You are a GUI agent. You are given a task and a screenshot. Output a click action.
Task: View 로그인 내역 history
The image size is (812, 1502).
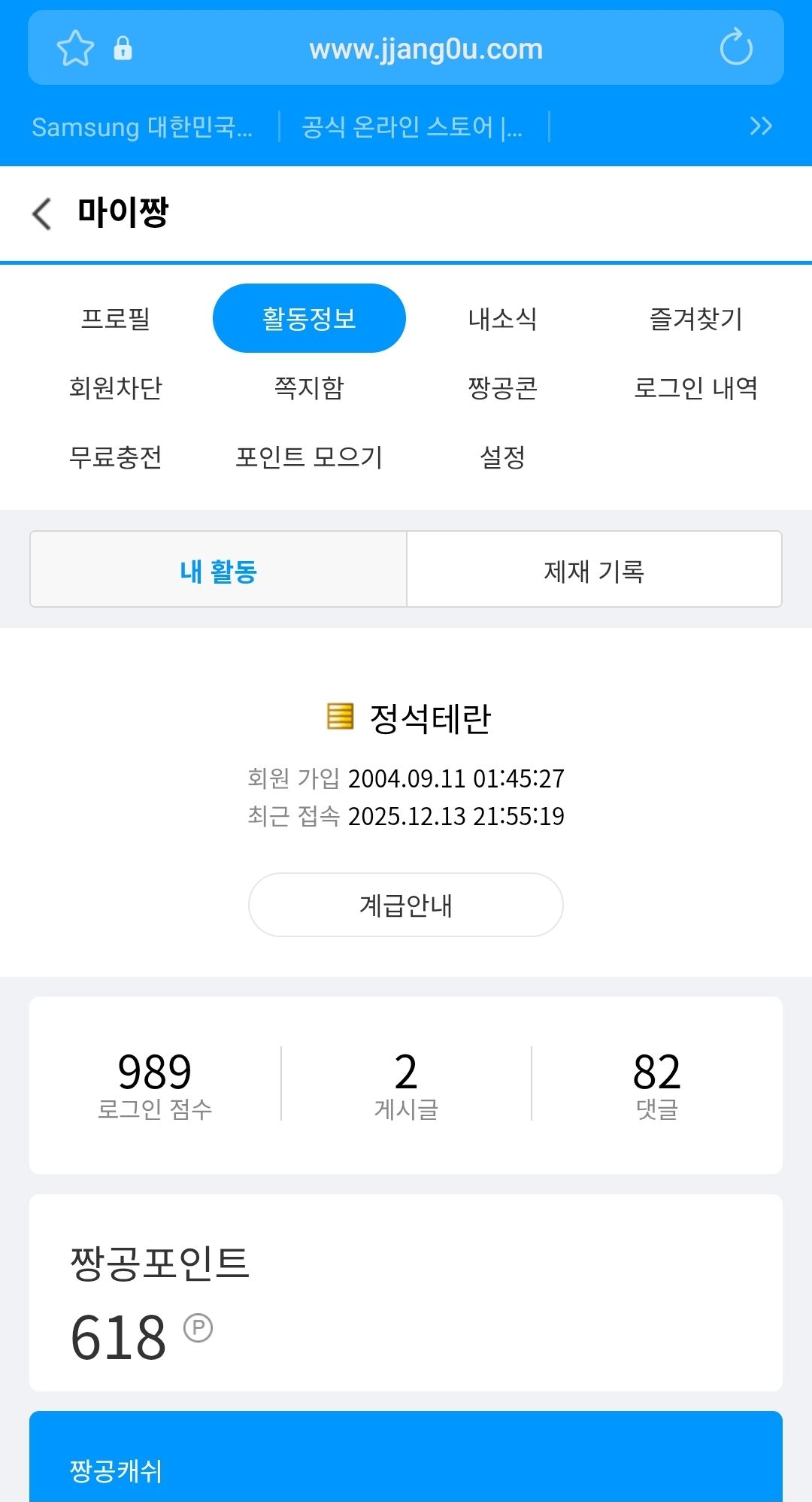pyautogui.click(x=695, y=388)
